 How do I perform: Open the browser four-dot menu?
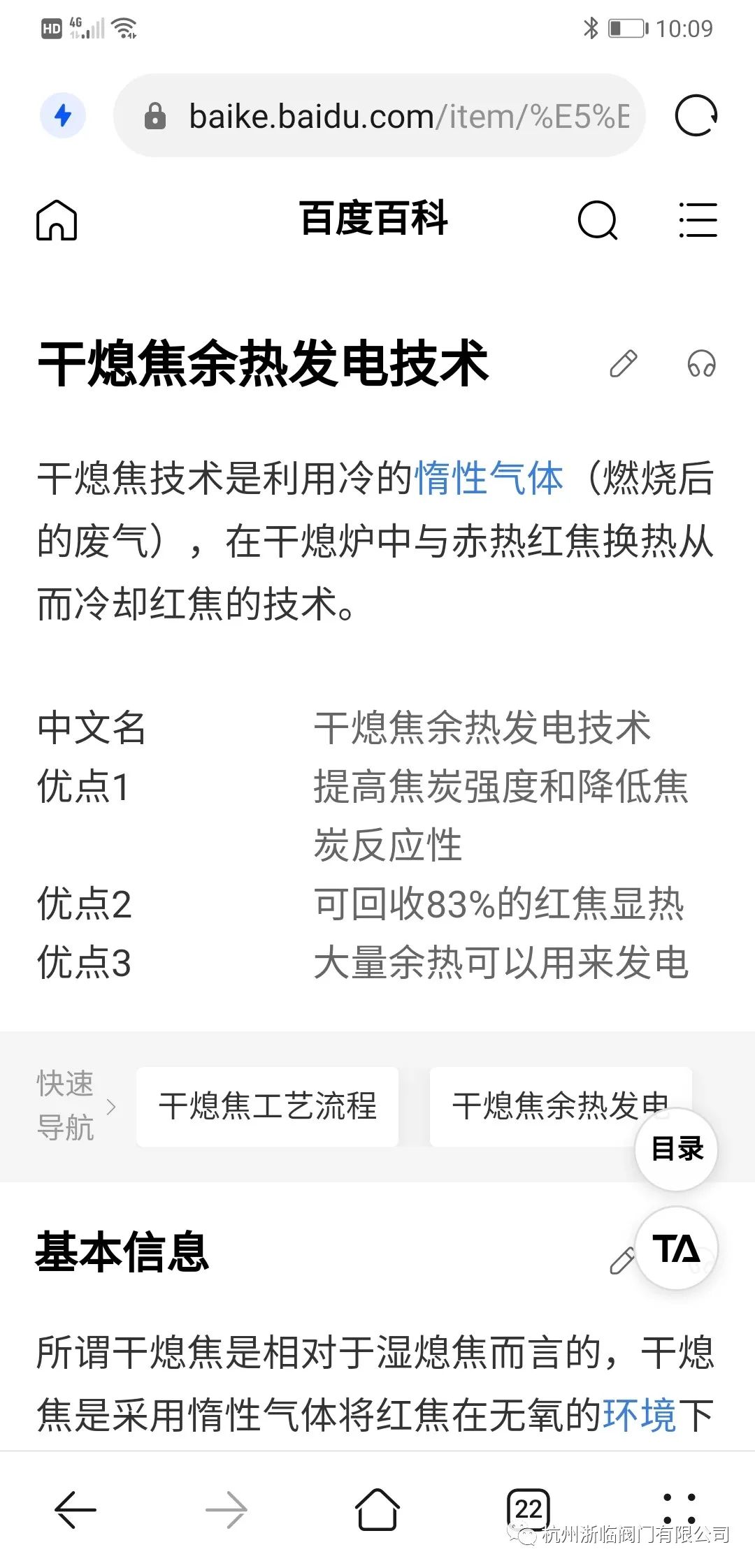(679, 1509)
